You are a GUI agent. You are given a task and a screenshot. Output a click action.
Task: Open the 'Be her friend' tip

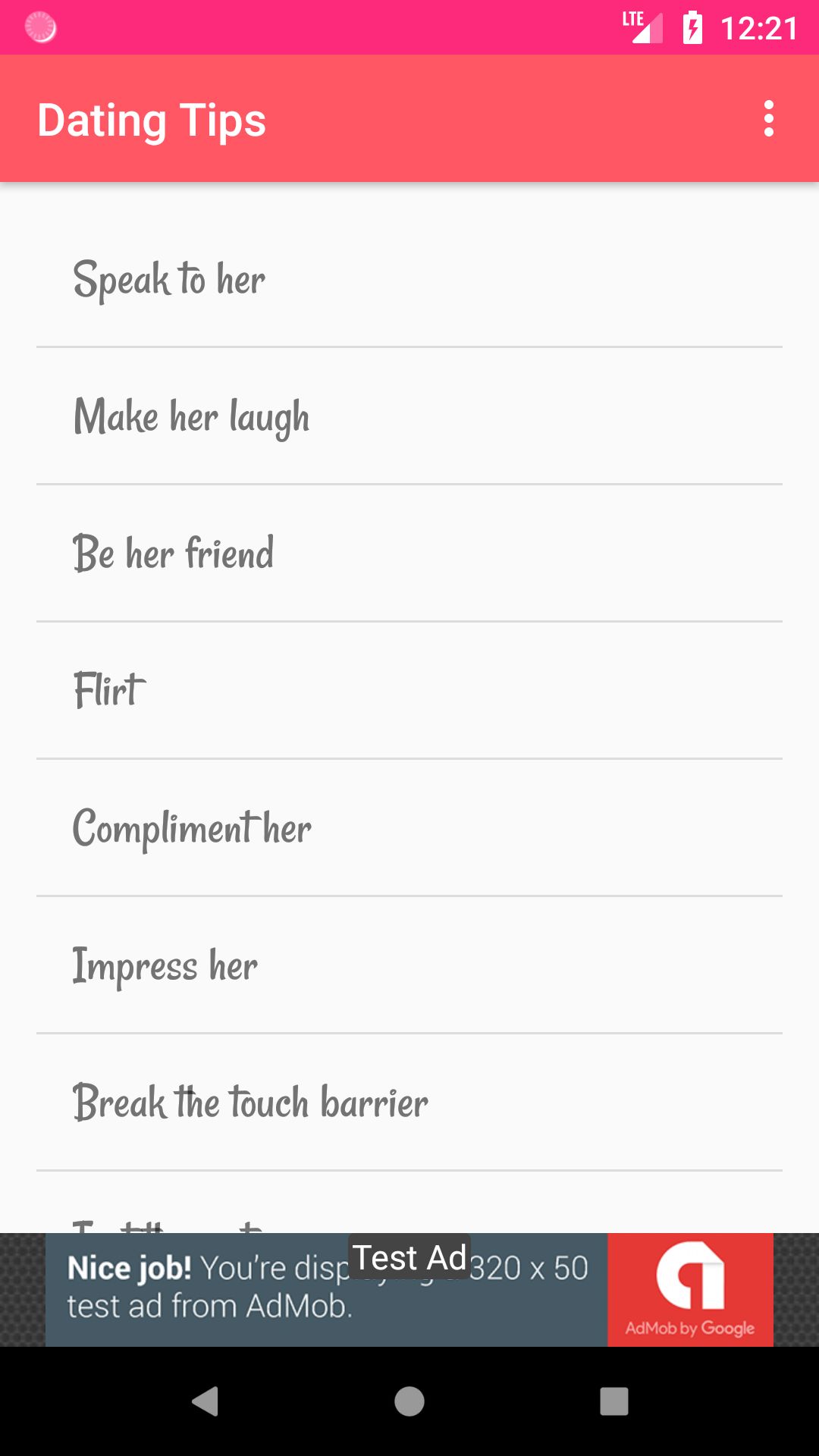coord(409,554)
